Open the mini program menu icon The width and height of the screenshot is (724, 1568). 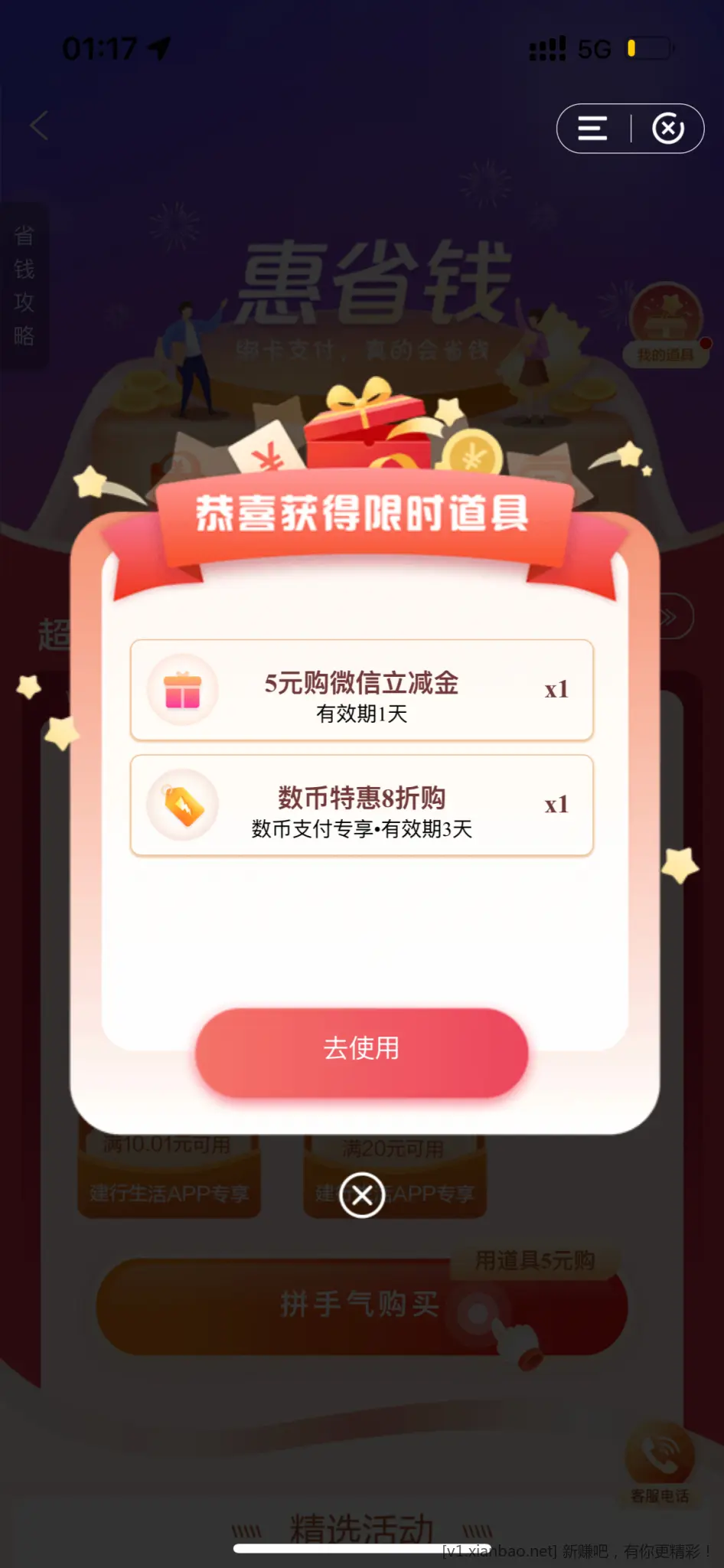(592, 129)
